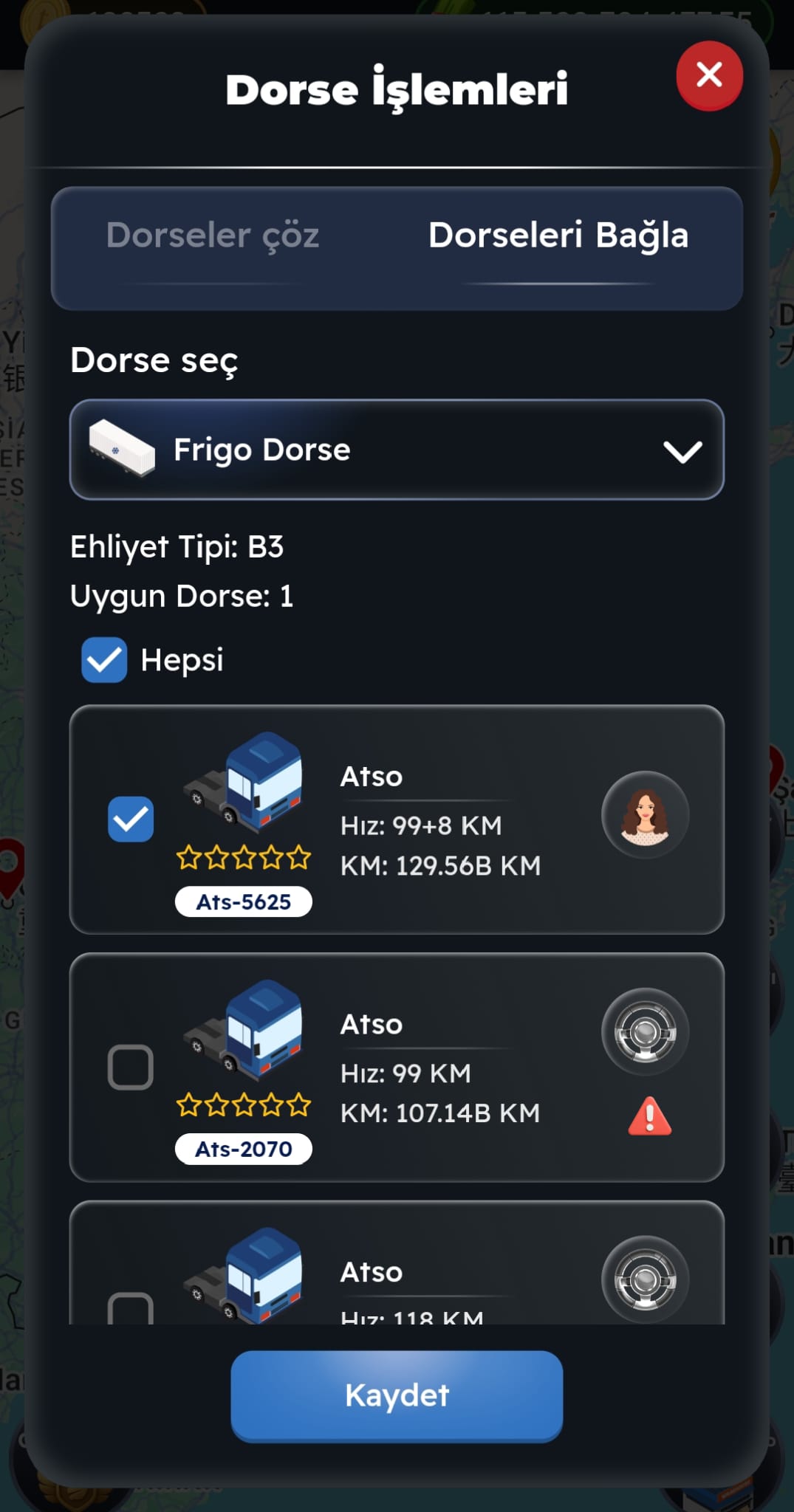Save with the Kaydet button
This screenshot has height=1512, width=794.
(x=397, y=1395)
